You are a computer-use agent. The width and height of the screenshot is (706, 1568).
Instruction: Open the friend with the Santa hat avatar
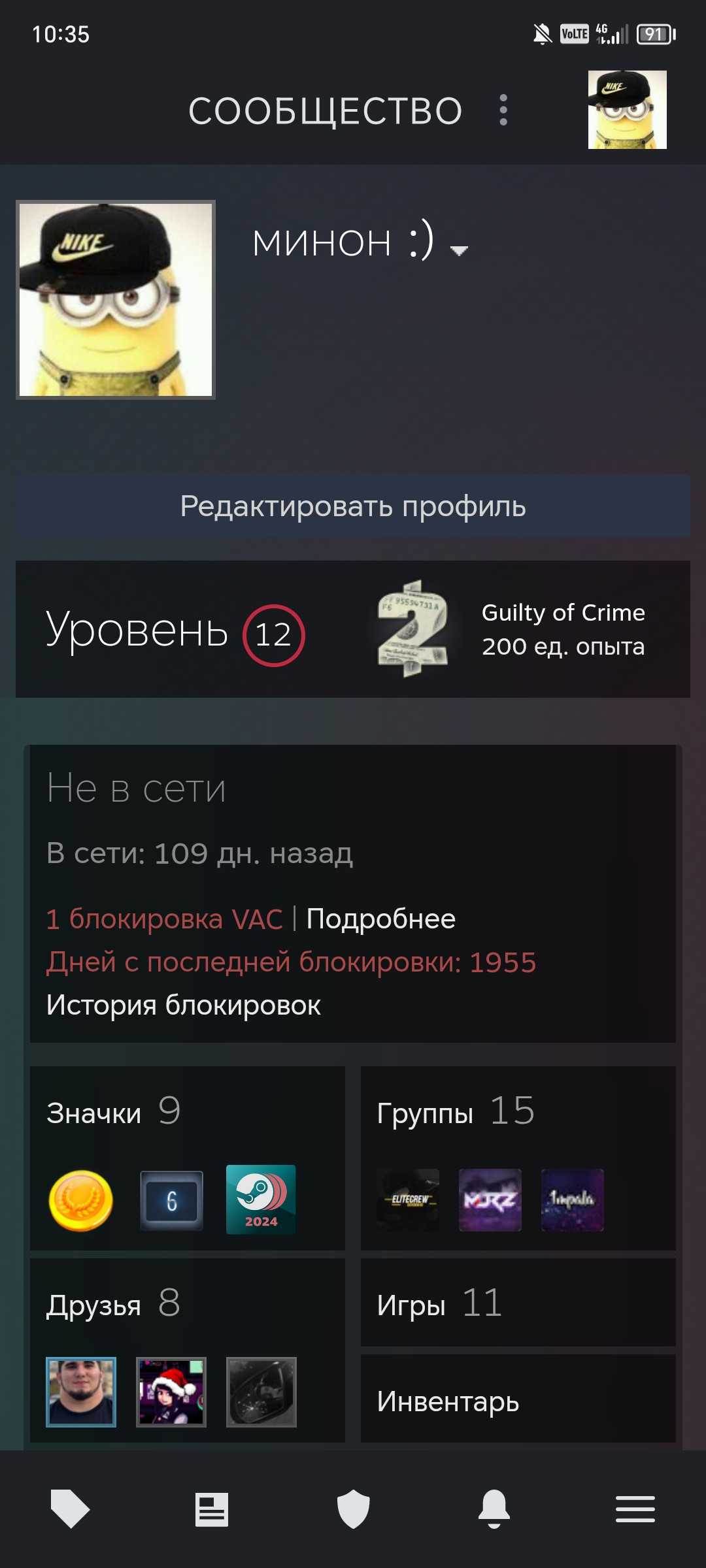pyautogui.click(x=171, y=1392)
